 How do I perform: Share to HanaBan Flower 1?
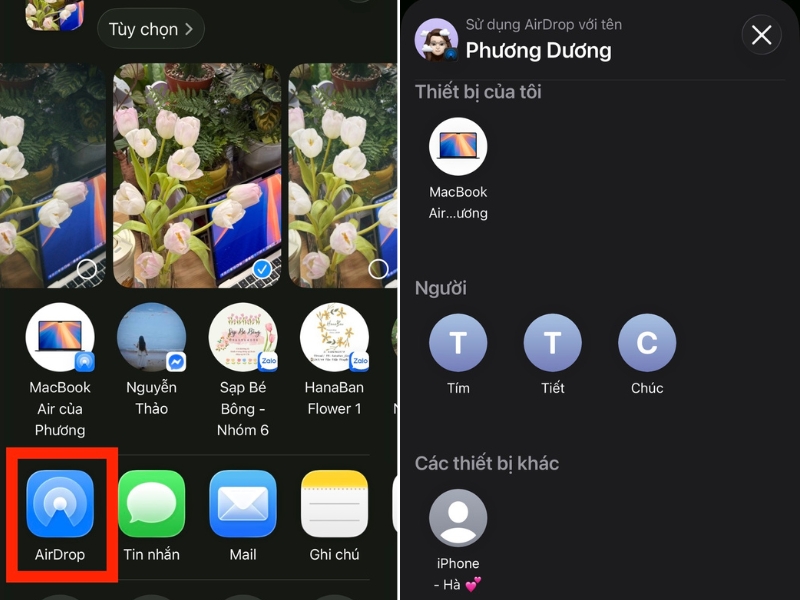click(334, 338)
